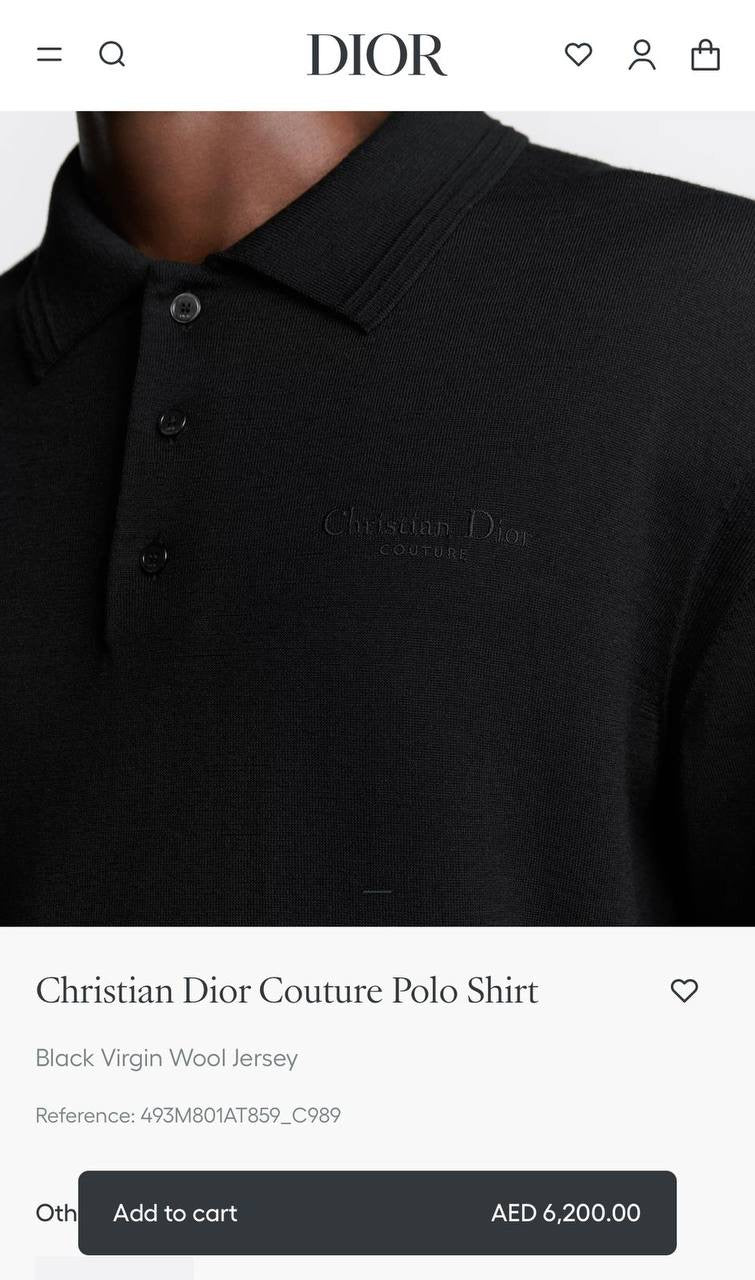Open your wishlist via the header heart icon
The height and width of the screenshot is (1280, 755).
coord(579,55)
